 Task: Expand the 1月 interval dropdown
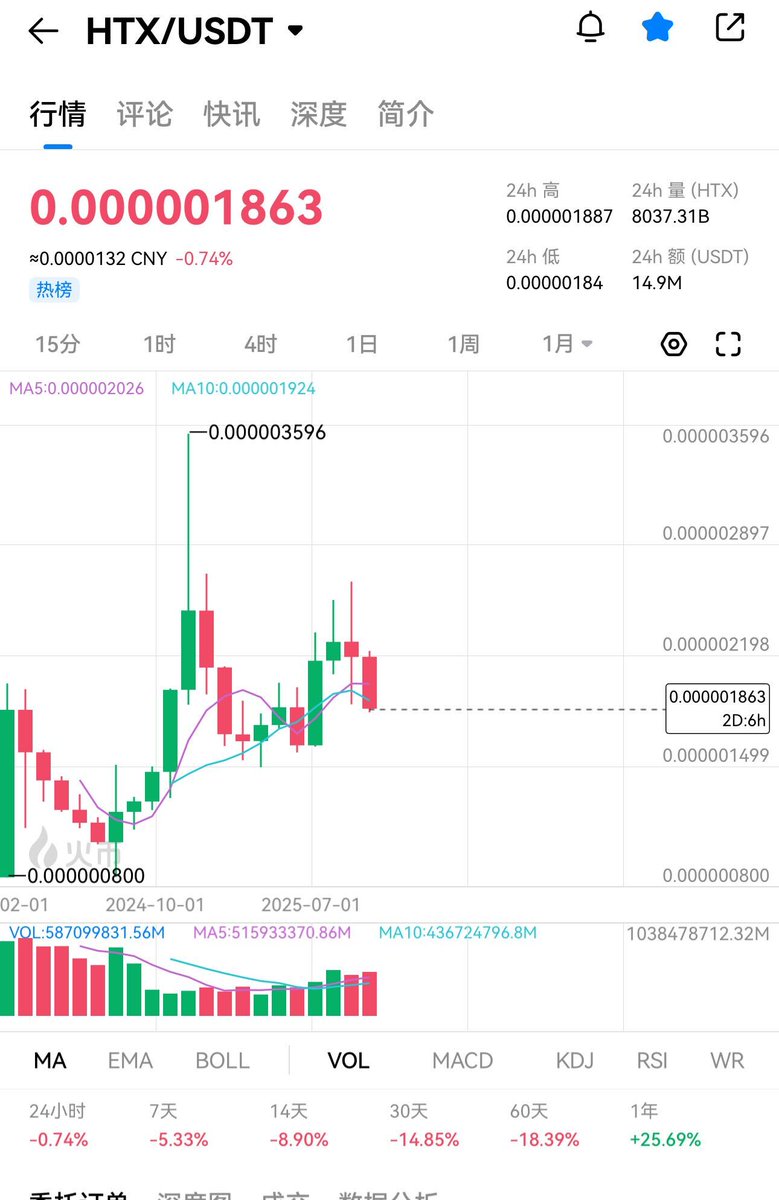coord(567,345)
